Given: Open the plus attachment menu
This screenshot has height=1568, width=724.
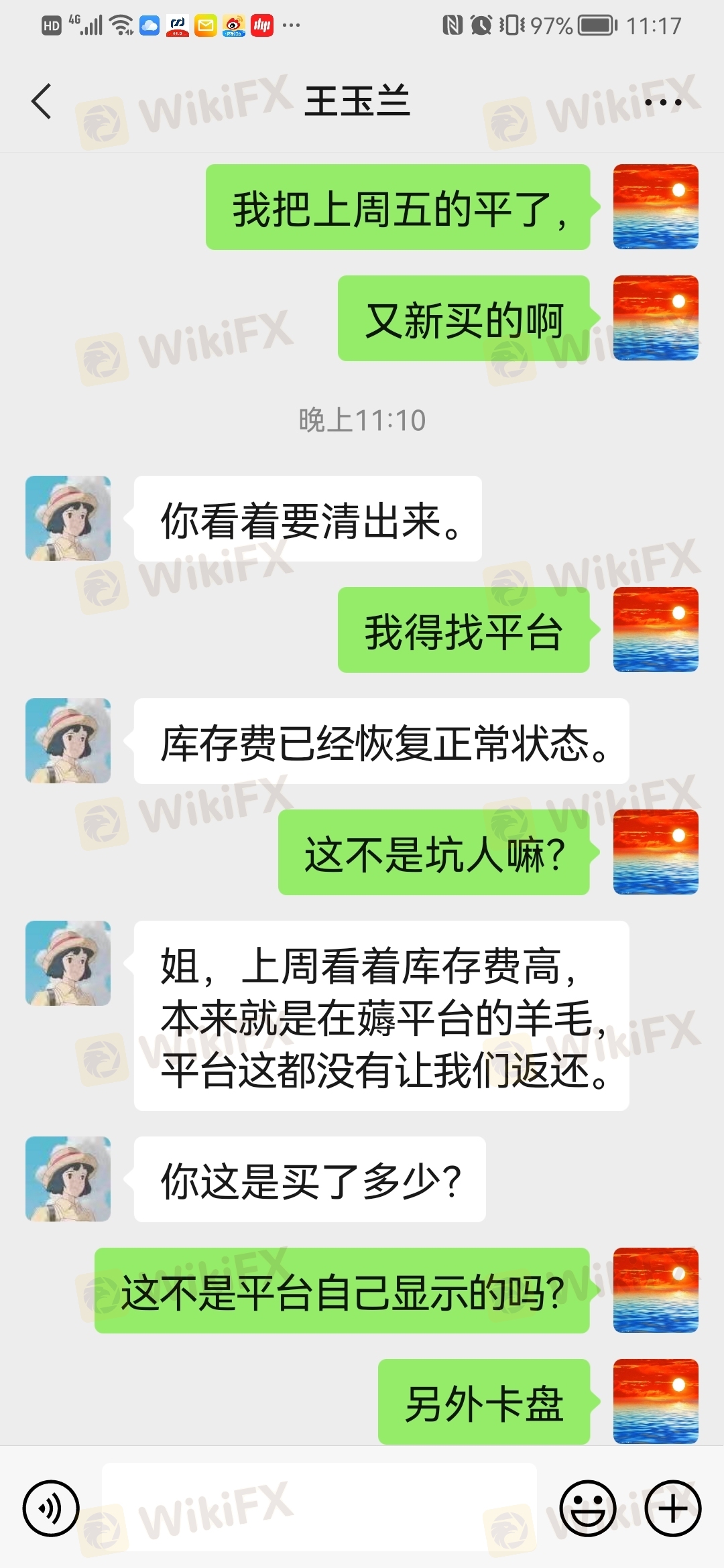Looking at the screenshot, I should (672, 1508).
